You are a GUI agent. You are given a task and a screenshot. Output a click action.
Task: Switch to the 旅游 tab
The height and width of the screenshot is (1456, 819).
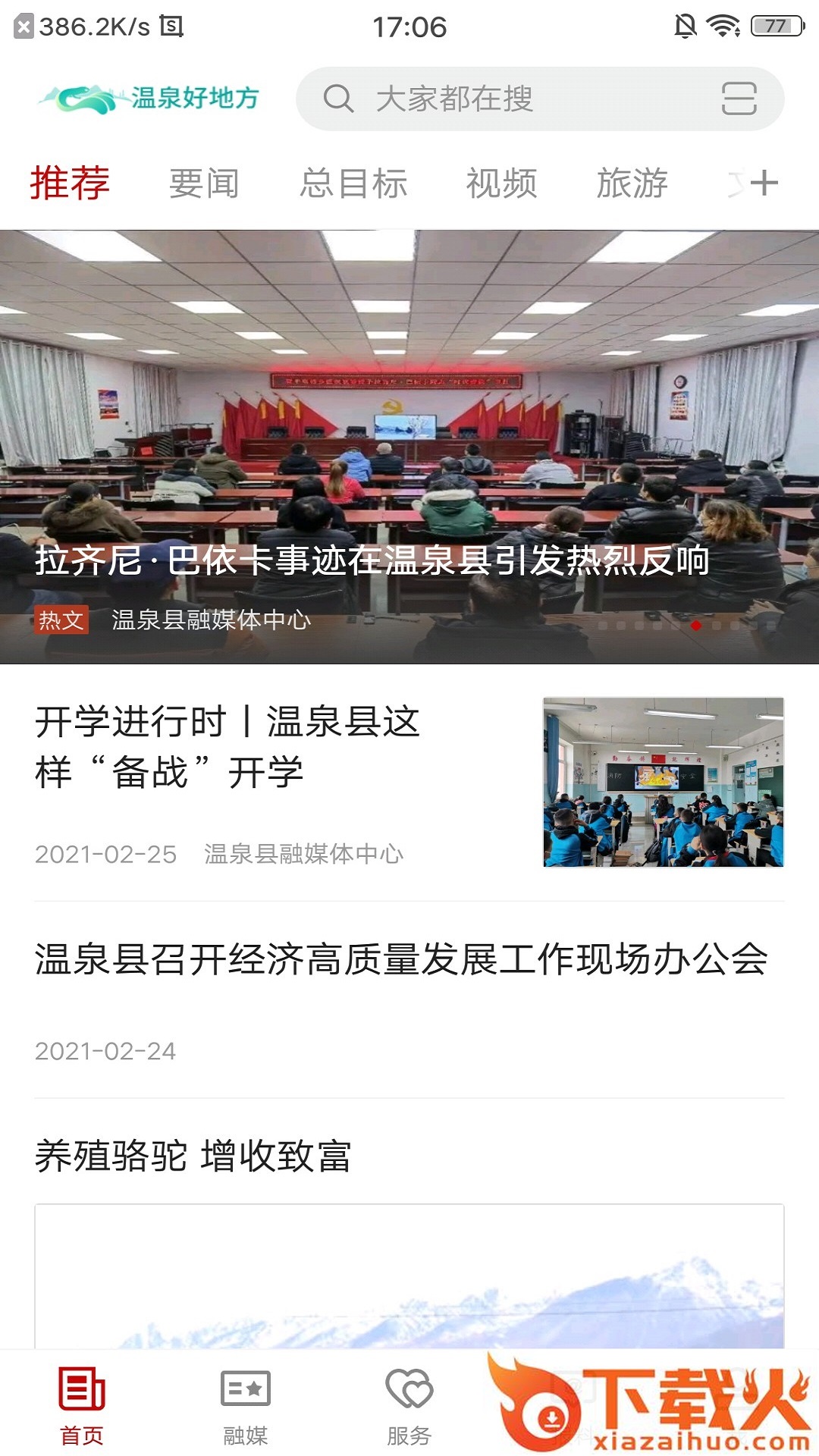[632, 184]
